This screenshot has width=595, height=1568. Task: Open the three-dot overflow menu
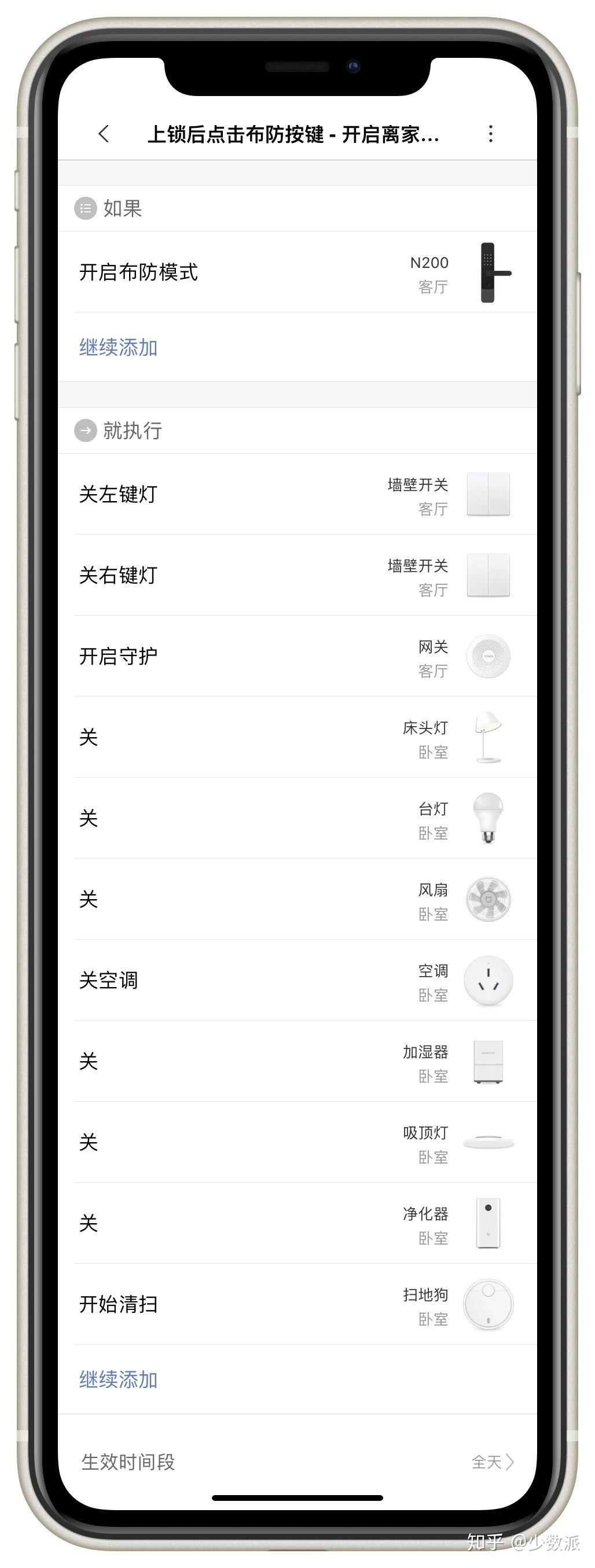pos(490,134)
